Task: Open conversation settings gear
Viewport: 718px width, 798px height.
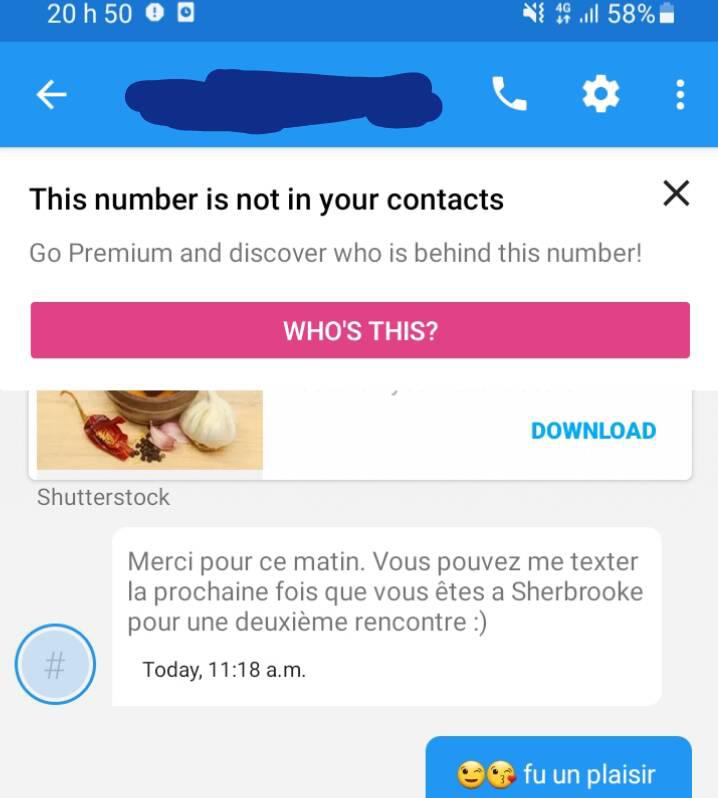Action: click(600, 95)
